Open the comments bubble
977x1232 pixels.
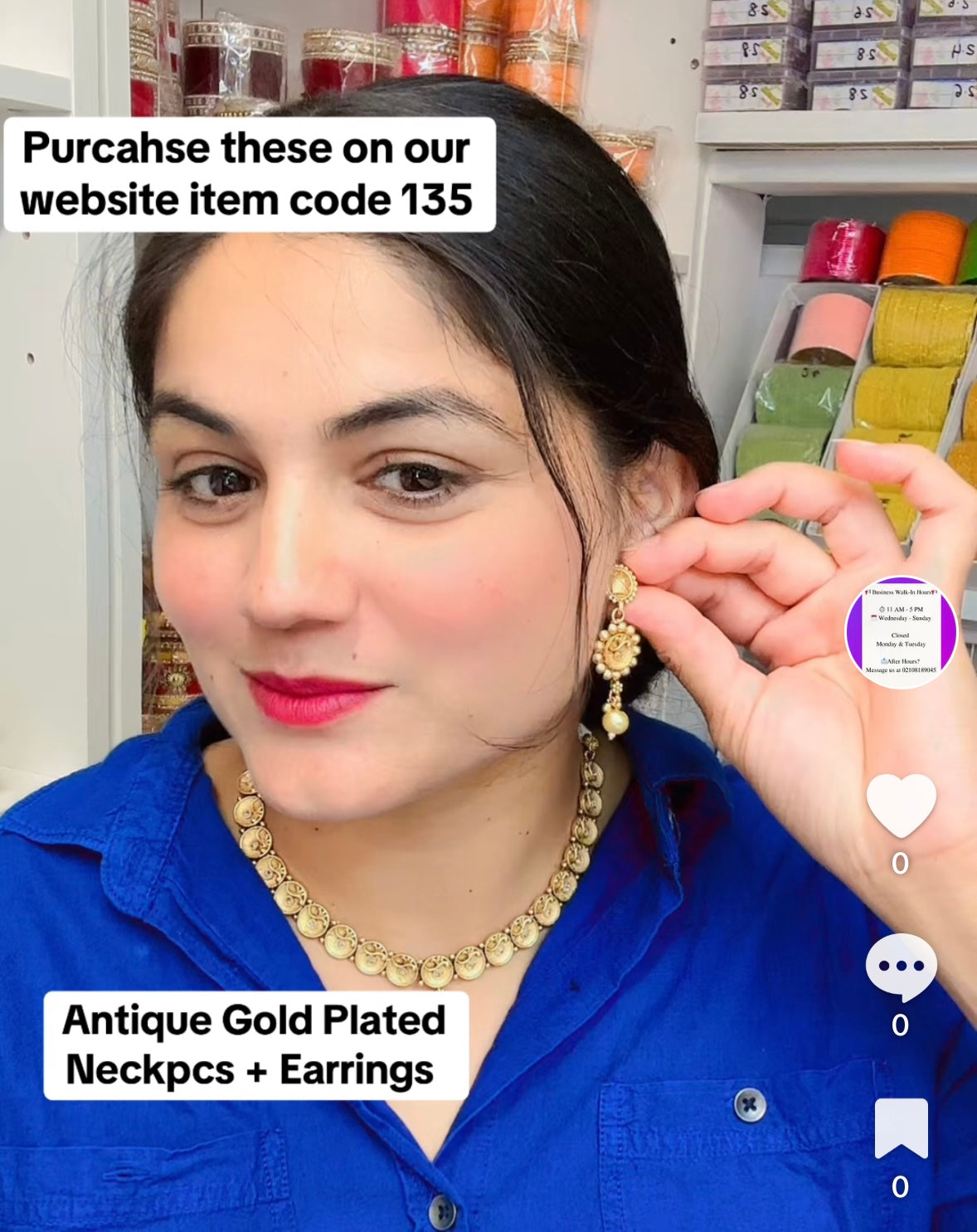click(x=901, y=967)
